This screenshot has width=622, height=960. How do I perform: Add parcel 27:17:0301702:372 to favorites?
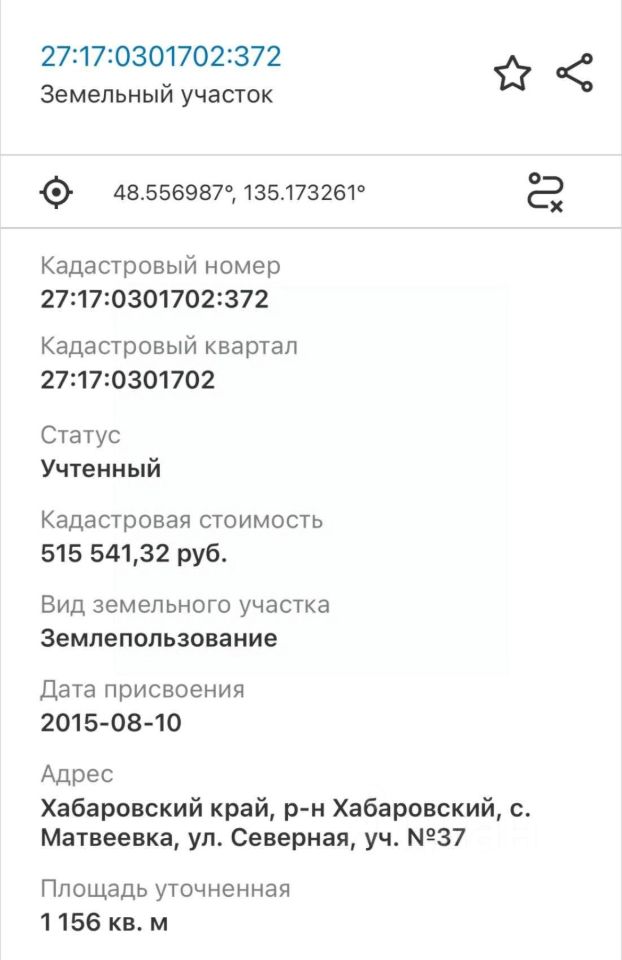pyautogui.click(x=512, y=75)
